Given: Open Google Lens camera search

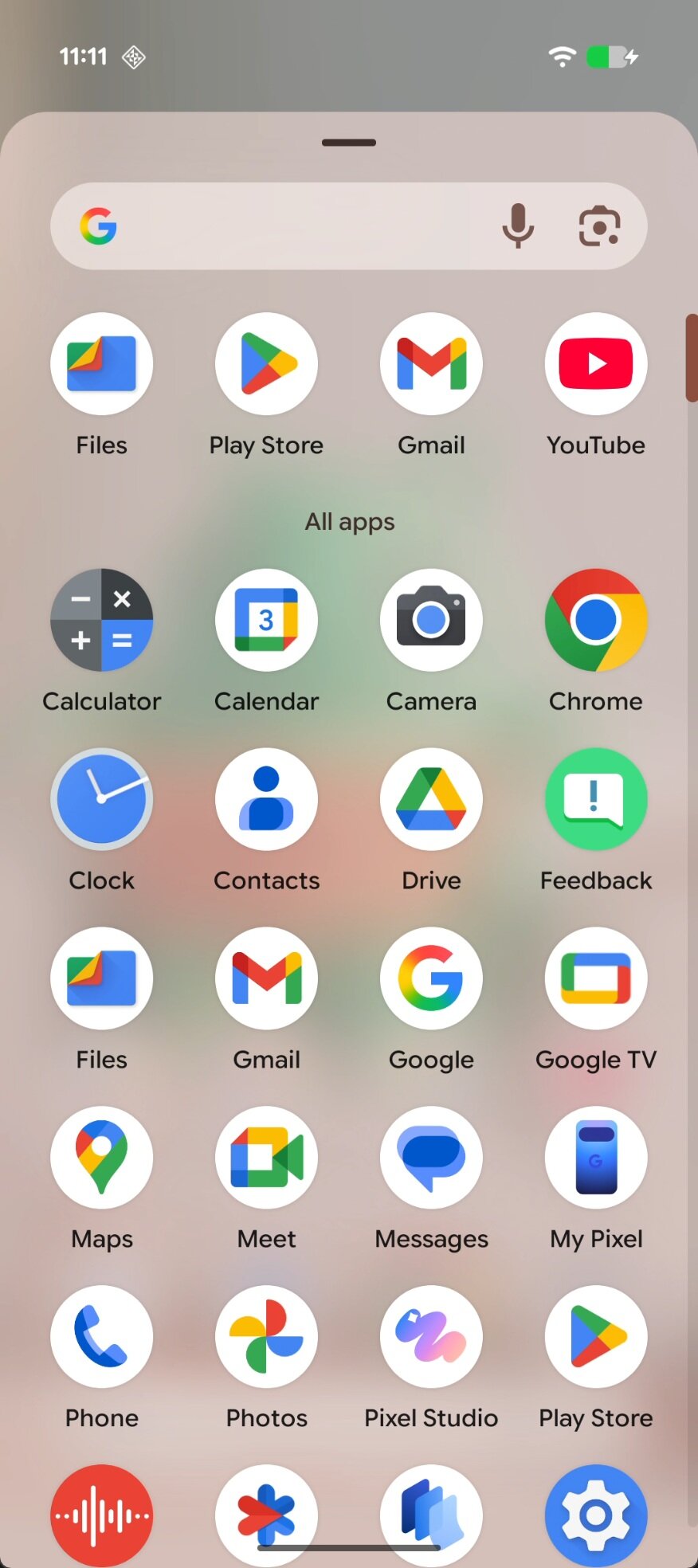Looking at the screenshot, I should (599, 226).
